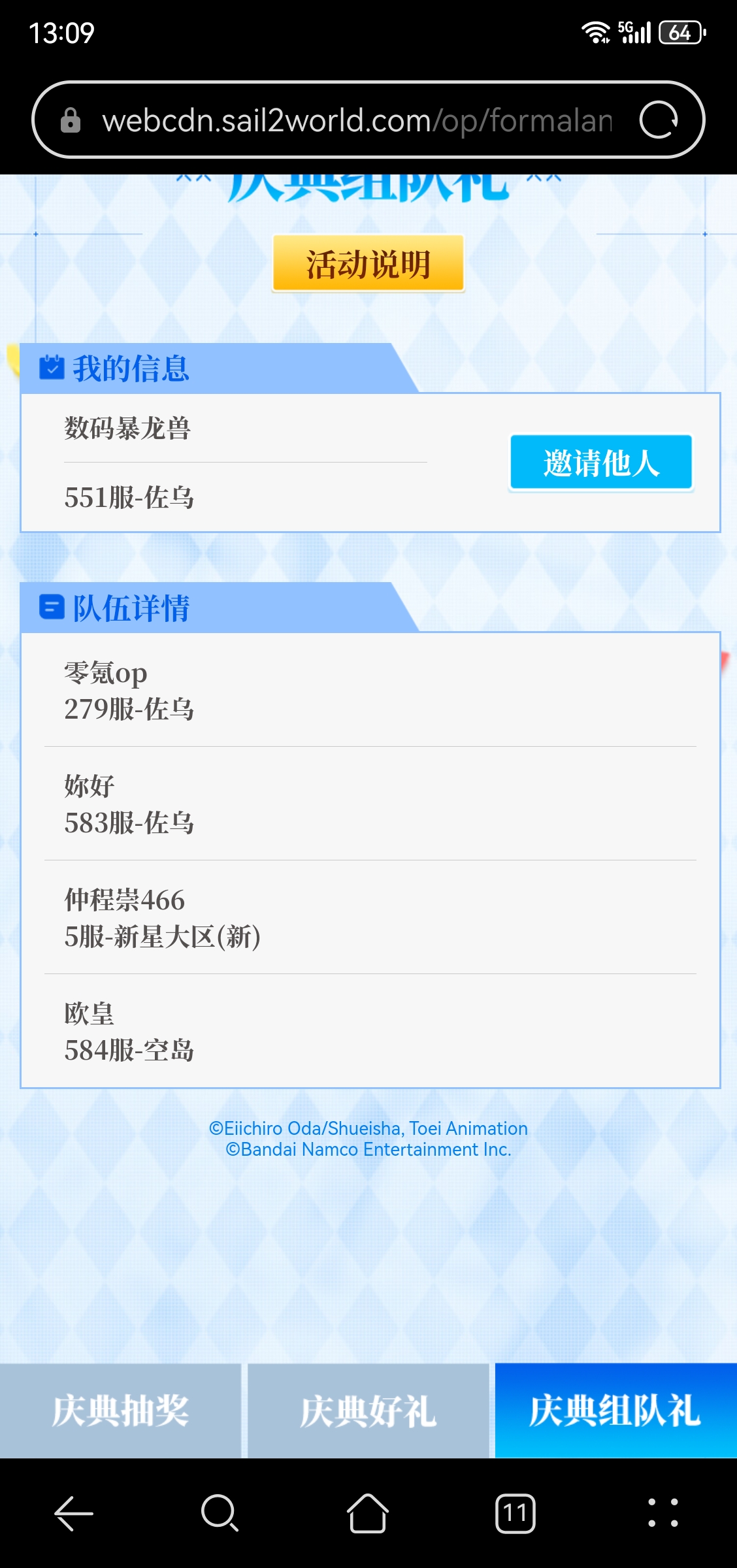Open the 活动说明 activity rules
737x1568 pixels.
[368, 264]
